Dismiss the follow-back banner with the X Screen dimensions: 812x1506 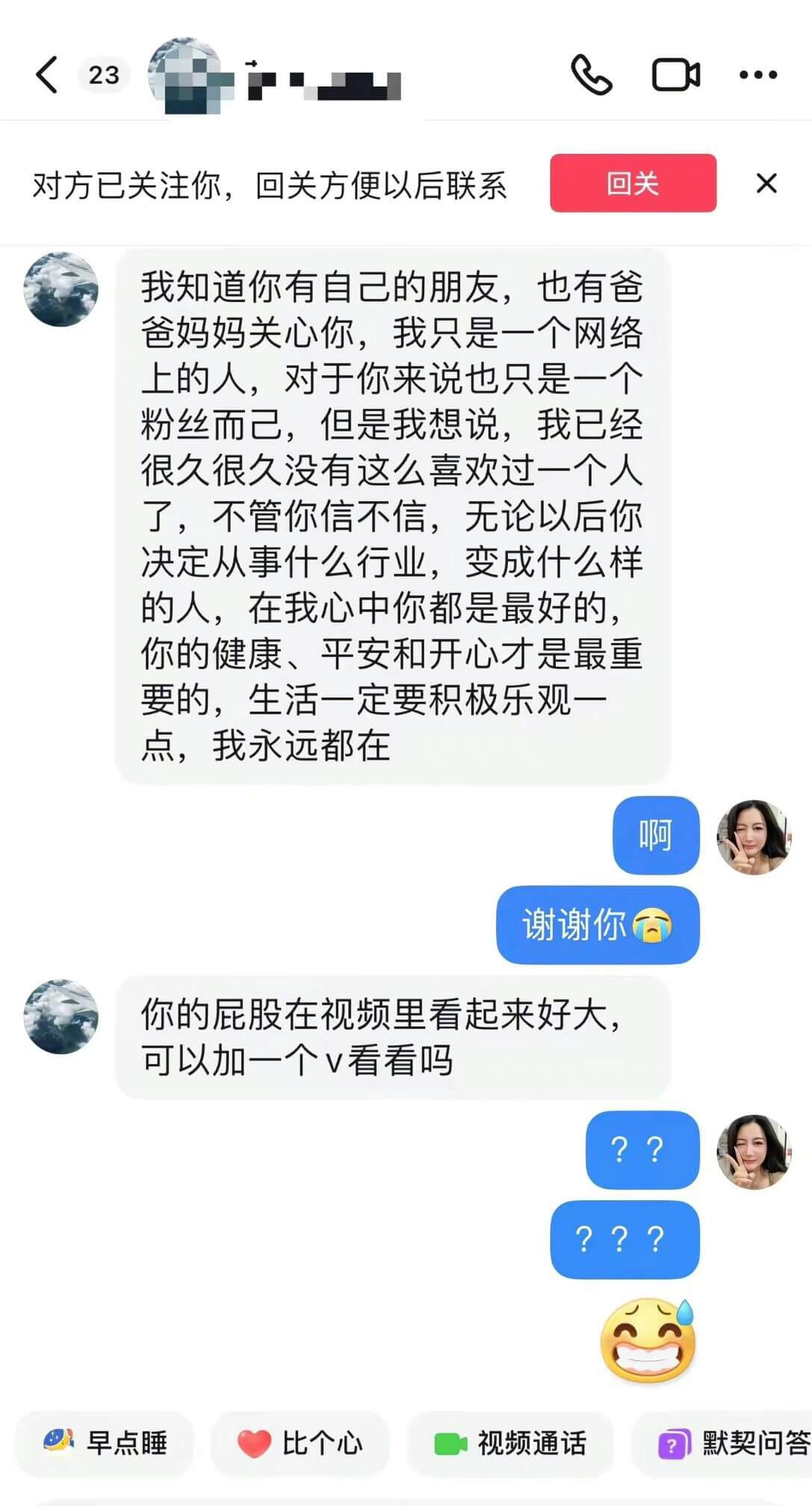(765, 183)
